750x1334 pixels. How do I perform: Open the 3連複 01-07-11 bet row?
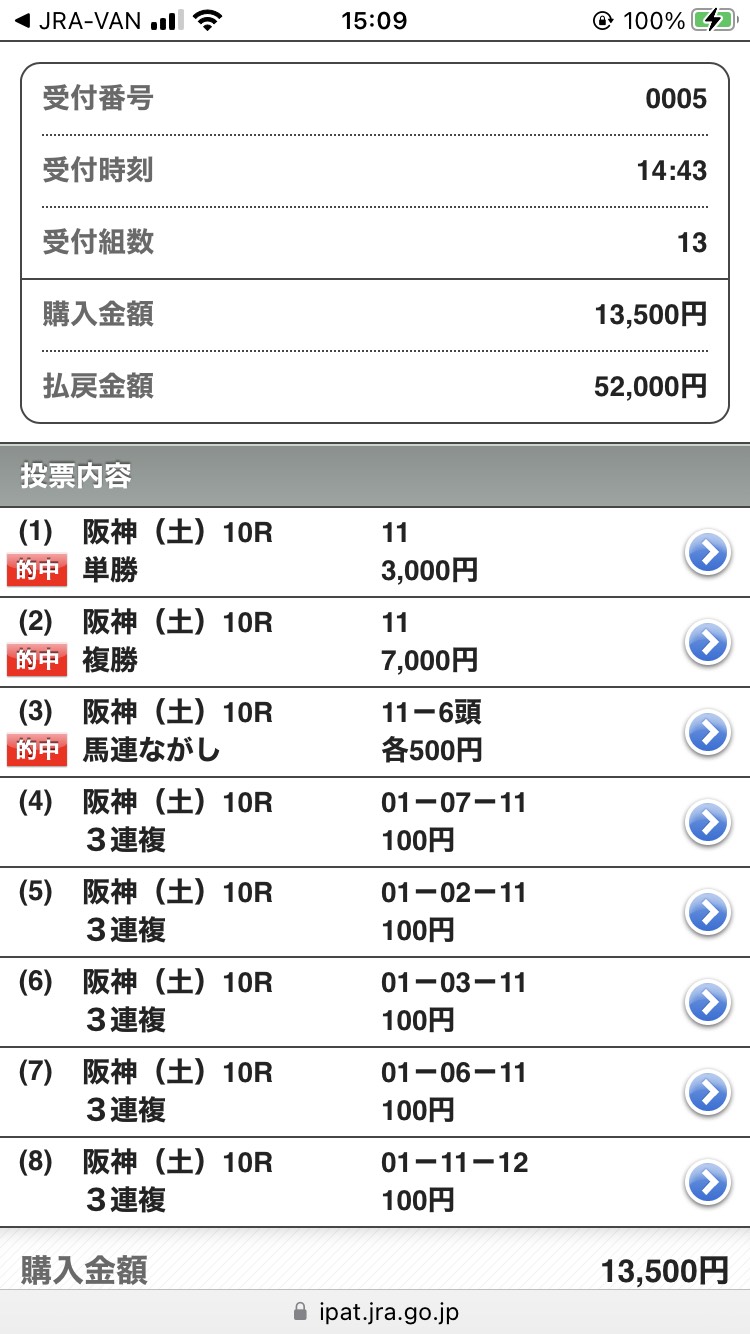(708, 823)
